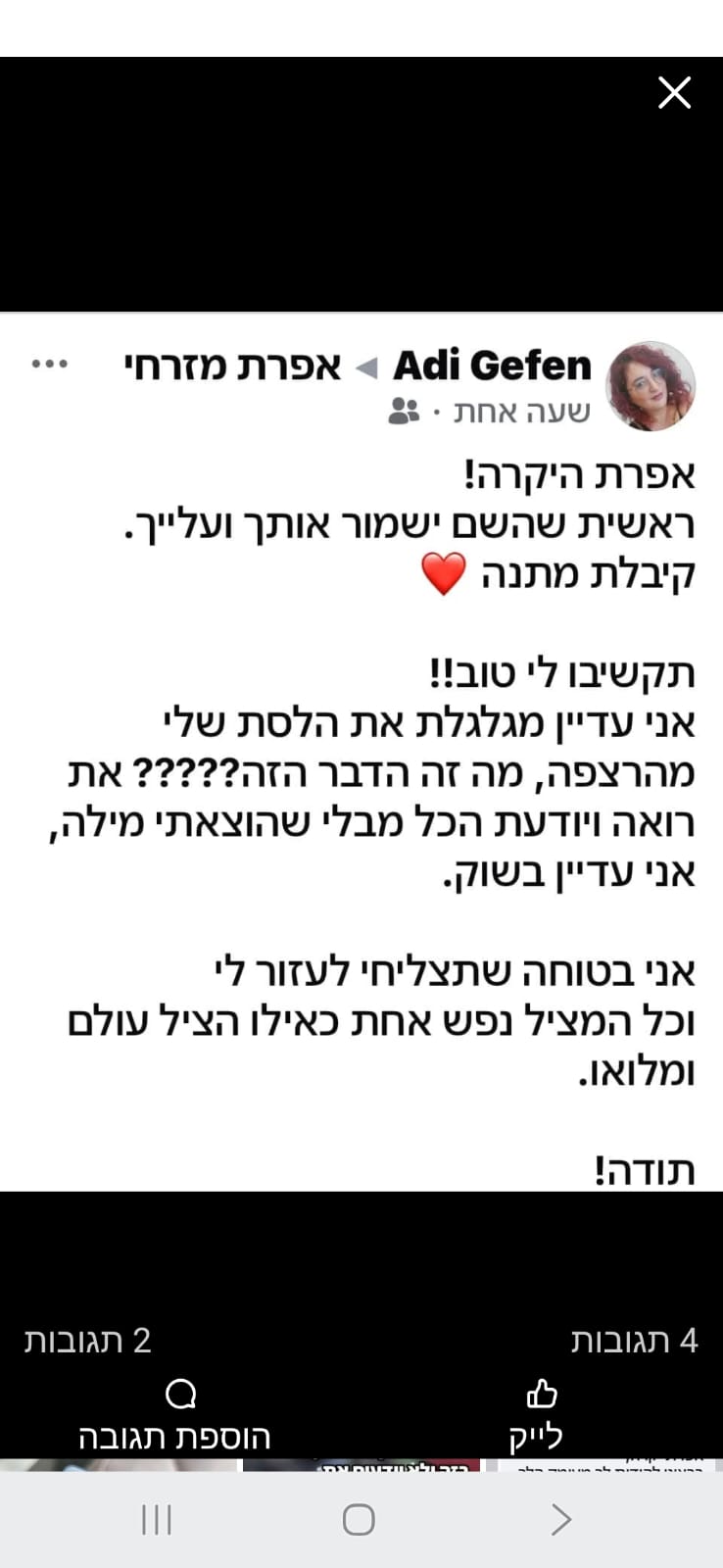The height and width of the screenshot is (1568, 723).
Task: Close the photo viewer with the X
Action: point(674,93)
